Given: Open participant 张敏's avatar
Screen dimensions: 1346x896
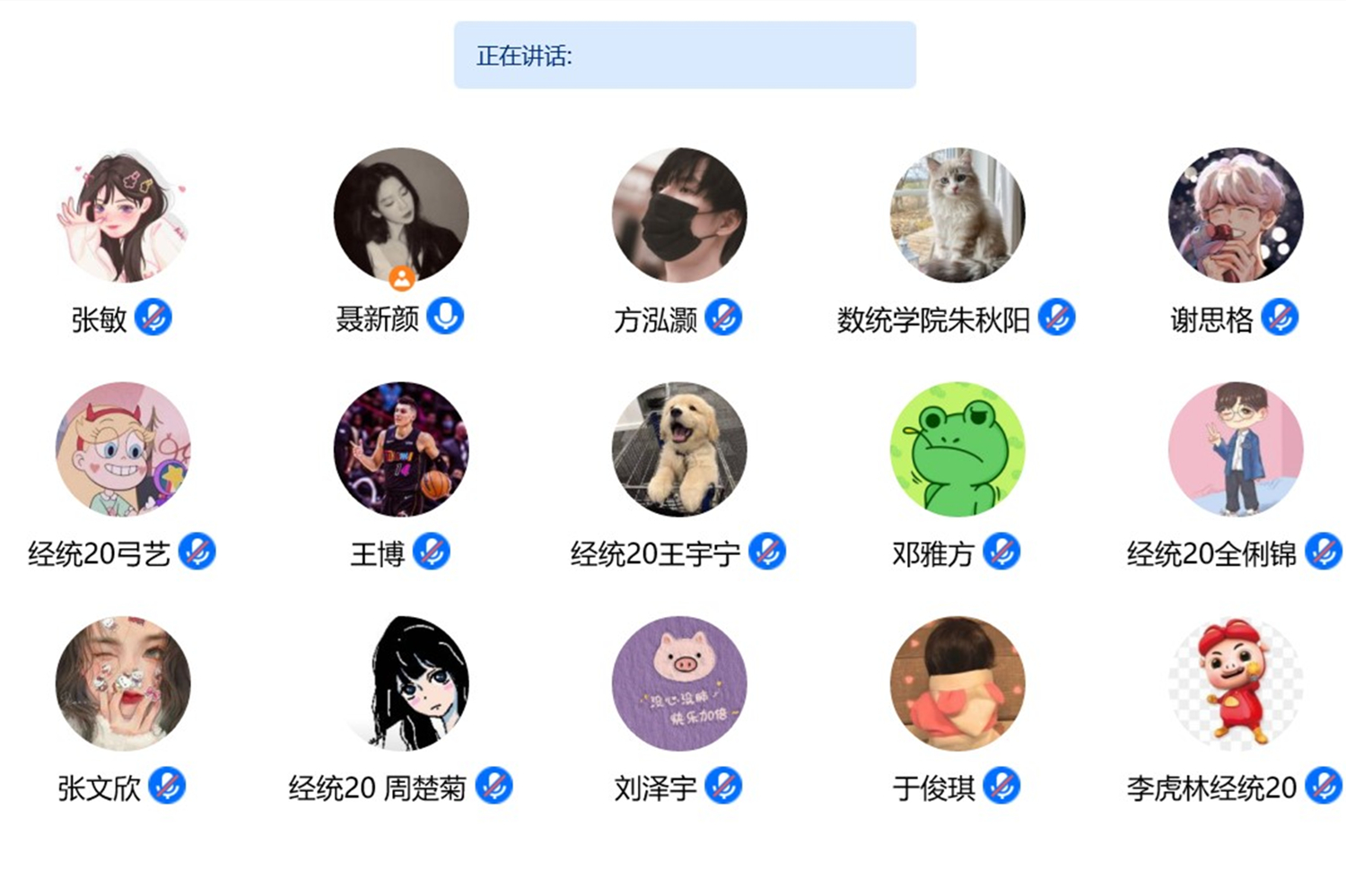Looking at the screenshot, I should [123, 215].
